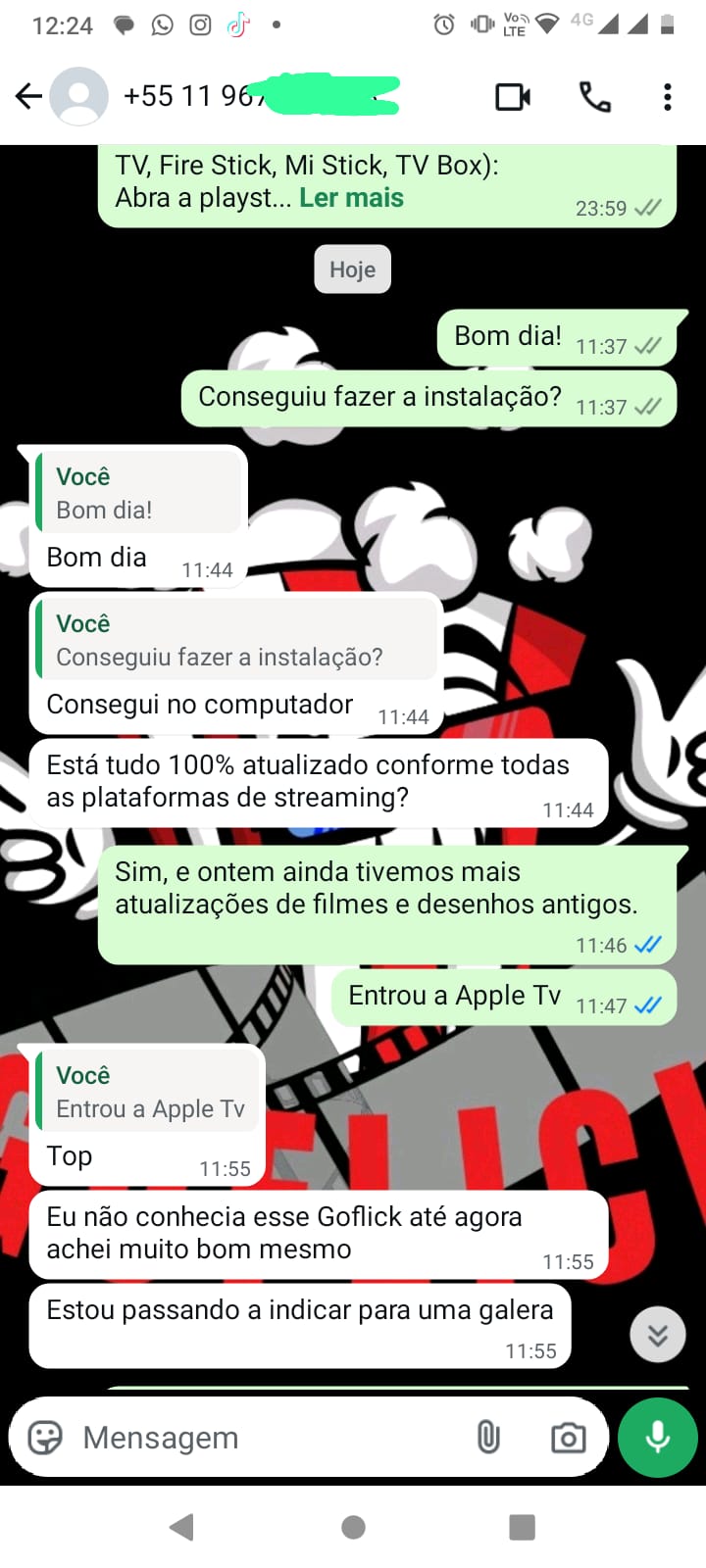Open the camera from the message bar
This screenshot has height=1568, width=706.
[568, 1438]
